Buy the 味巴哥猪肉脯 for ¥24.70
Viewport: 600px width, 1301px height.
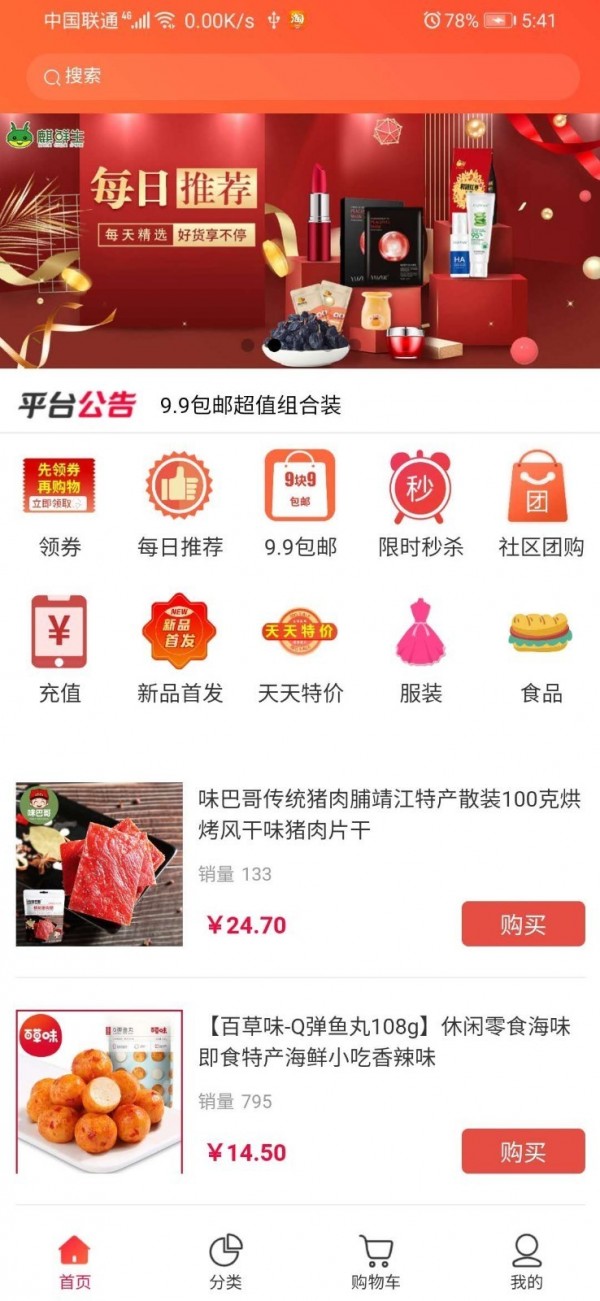(x=523, y=924)
